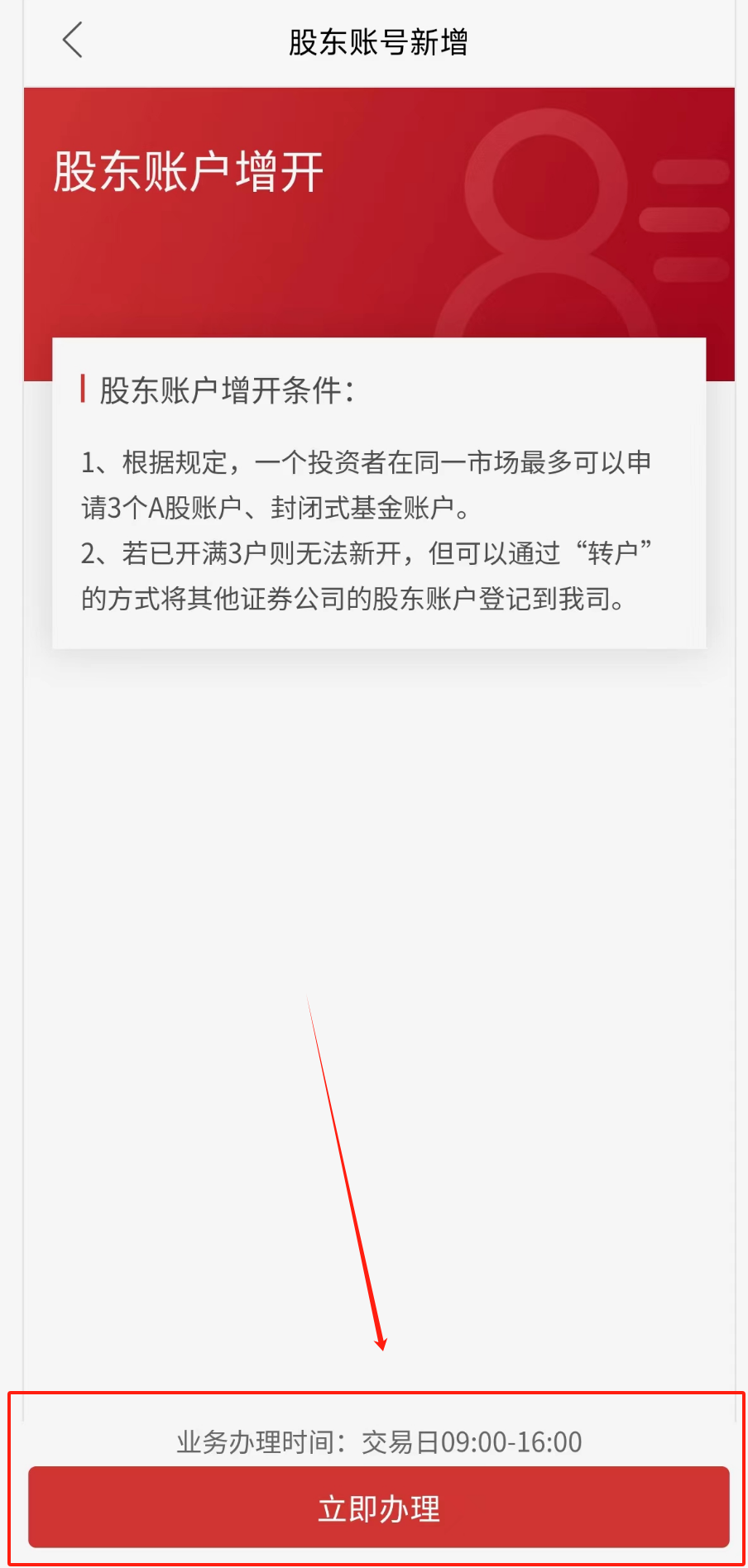The width and height of the screenshot is (748, 1568).
Task: Tap the 立即办理 button
Action: [x=379, y=1508]
